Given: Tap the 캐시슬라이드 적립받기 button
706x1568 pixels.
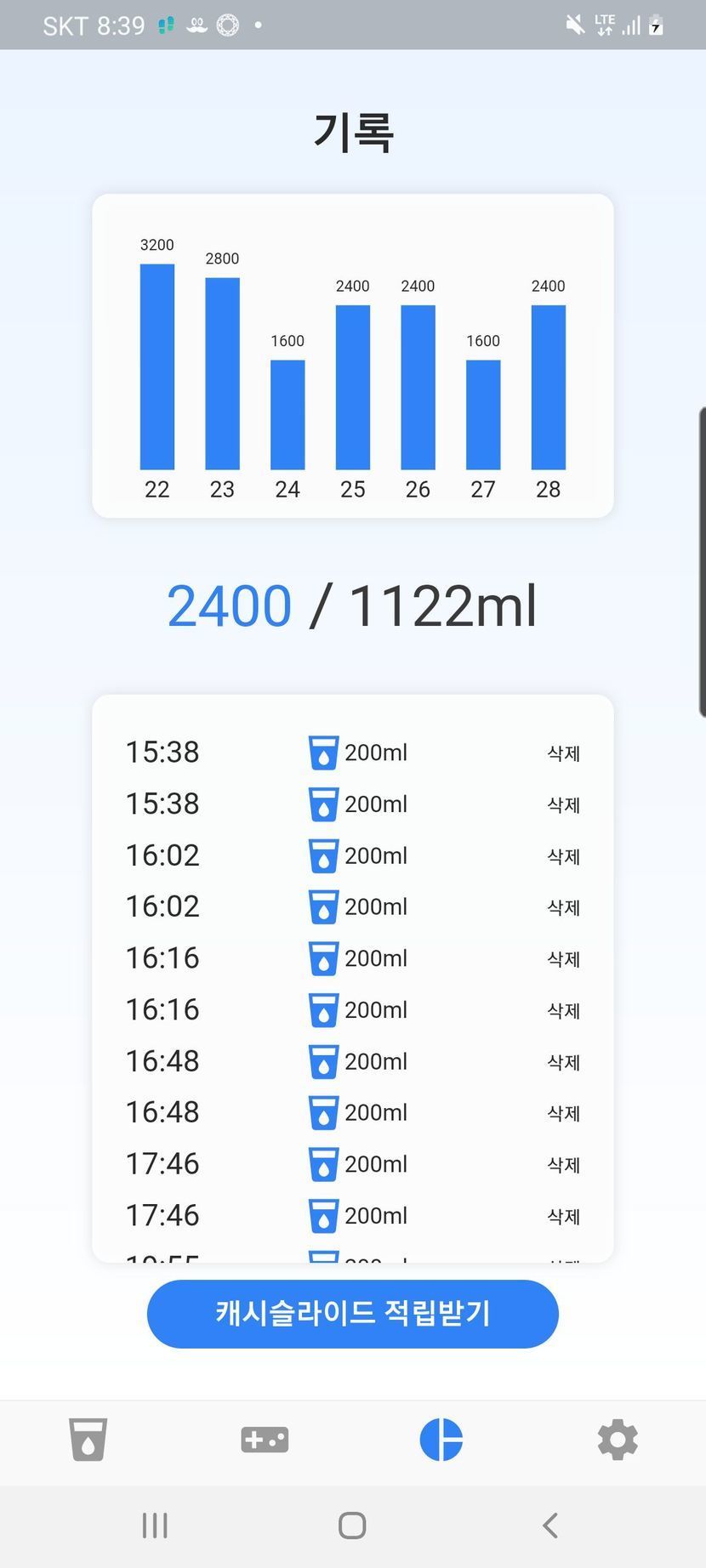Looking at the screenshot, I should click(x=352, y=1314).
